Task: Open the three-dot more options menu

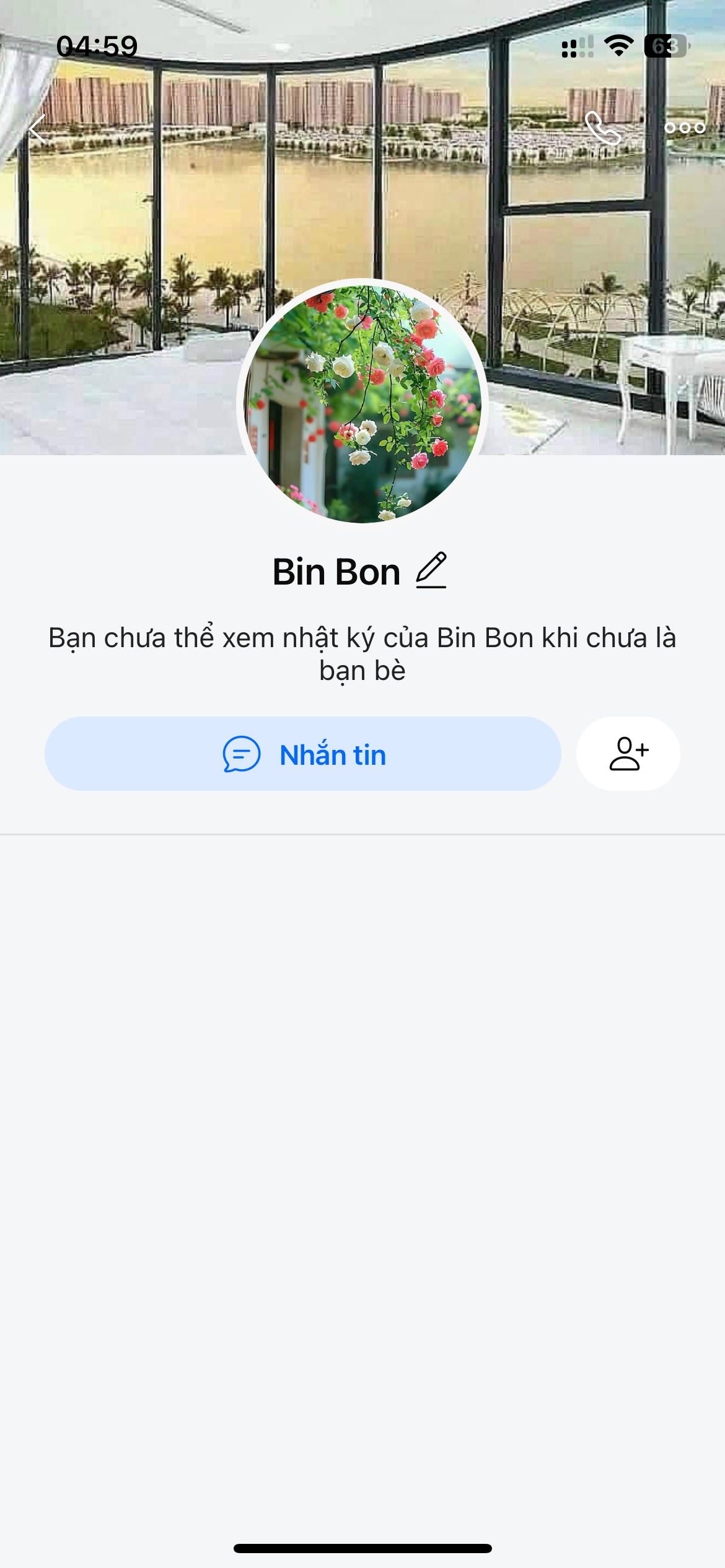Action: click(x=685, y=128)
